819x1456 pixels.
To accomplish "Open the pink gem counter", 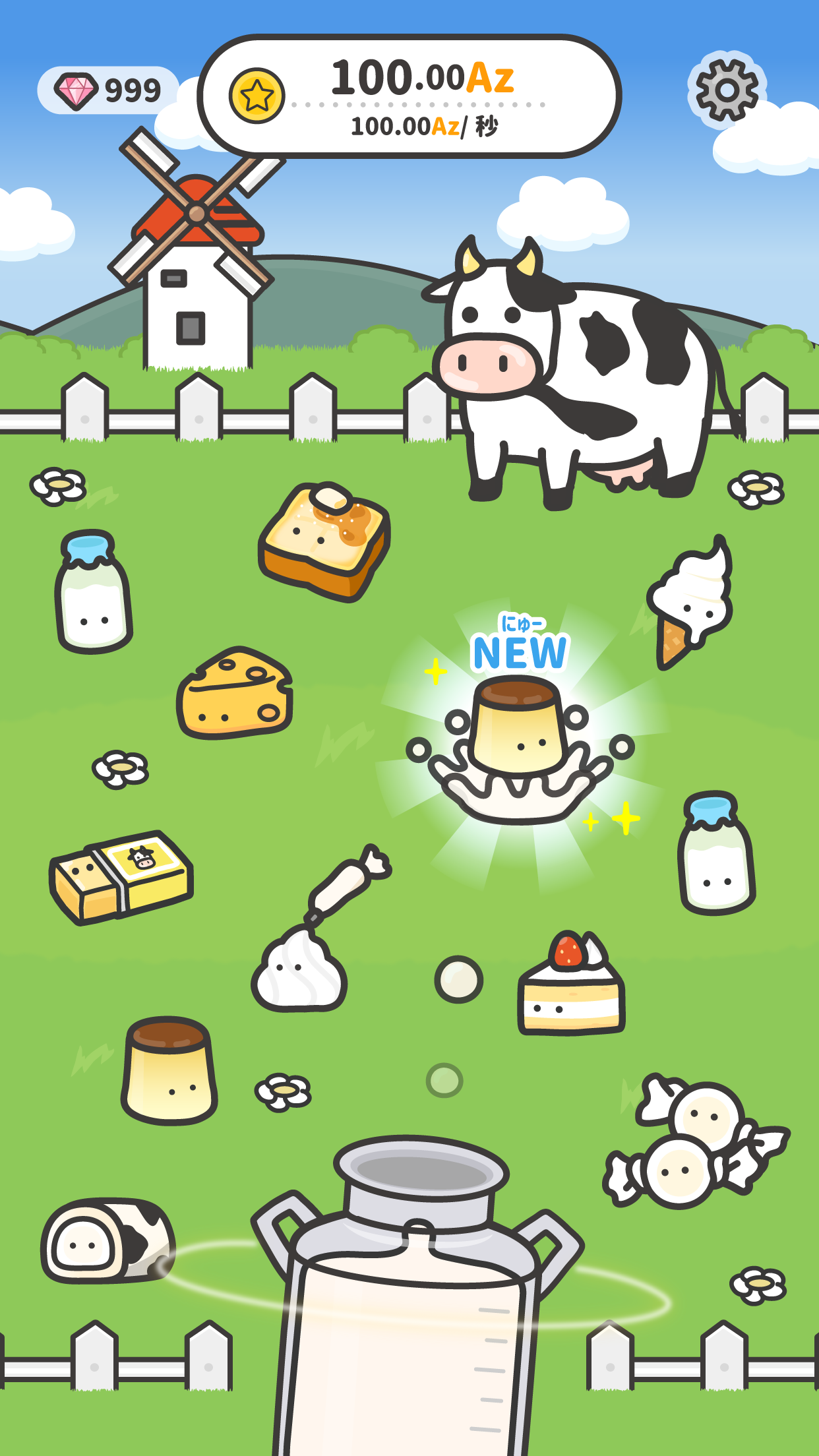I will click(108, 90).
